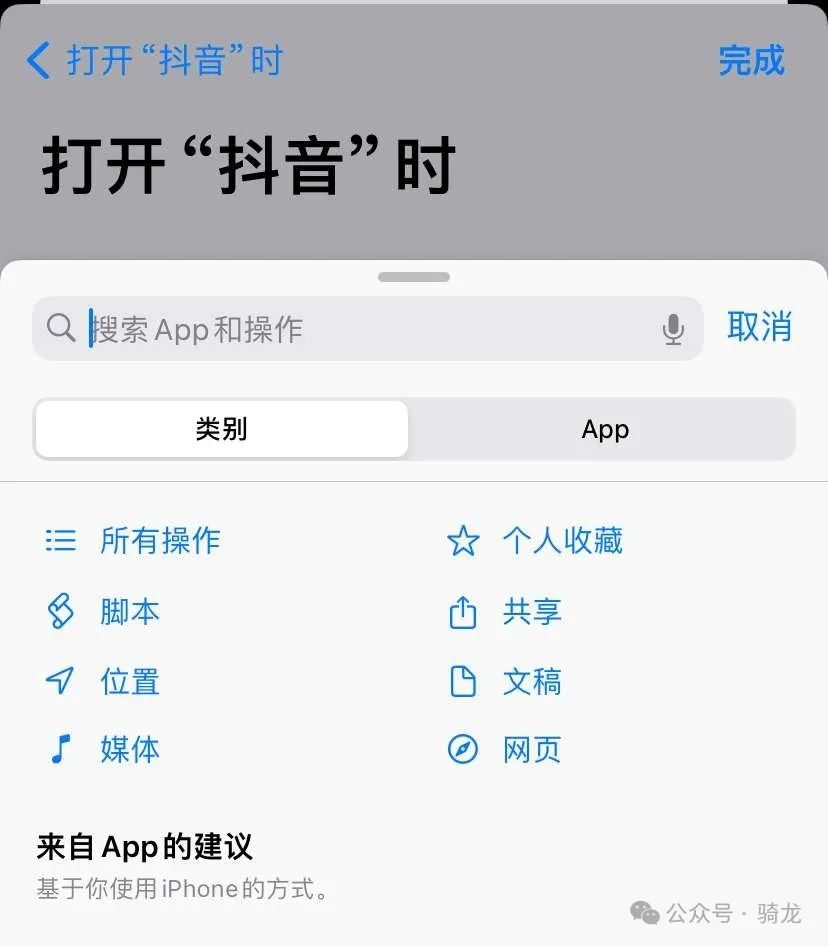The image size is (828, 946).
Task: Tap the back chevron arrow
Action: 38,62
